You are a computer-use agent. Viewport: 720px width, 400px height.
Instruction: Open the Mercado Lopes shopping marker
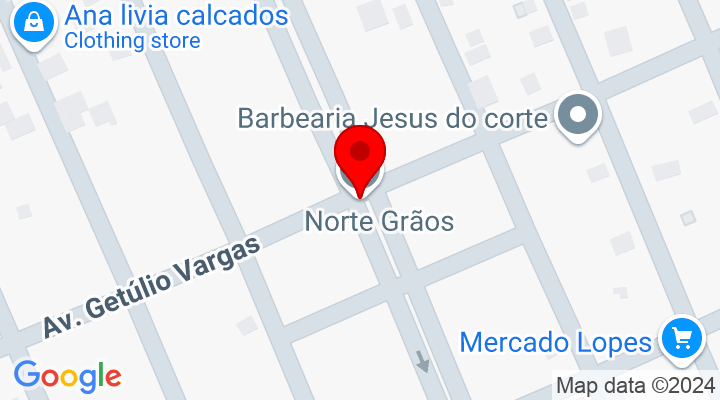(683, 338)
